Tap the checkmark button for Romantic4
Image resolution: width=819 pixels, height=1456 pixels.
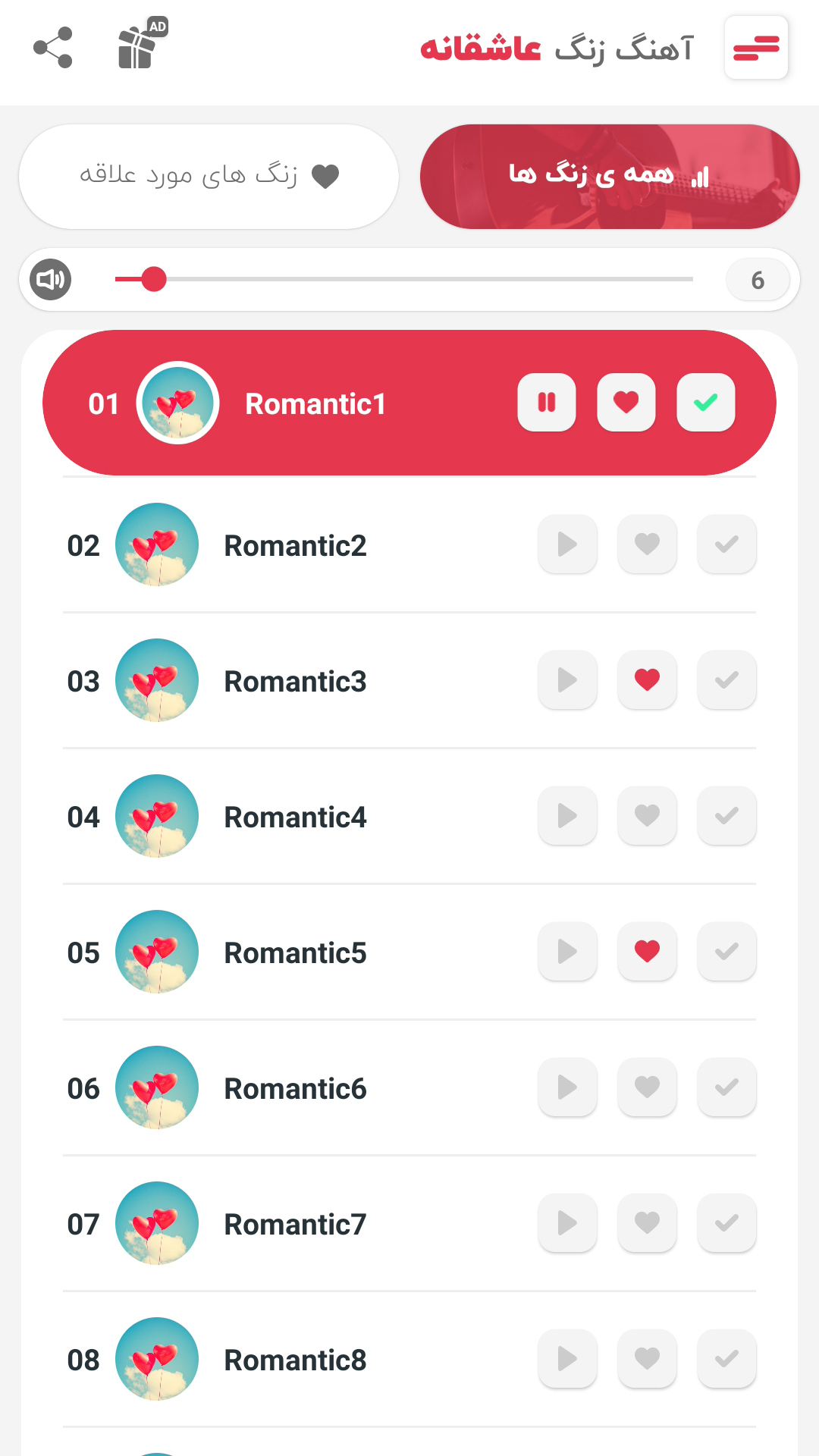click(726, 816)
